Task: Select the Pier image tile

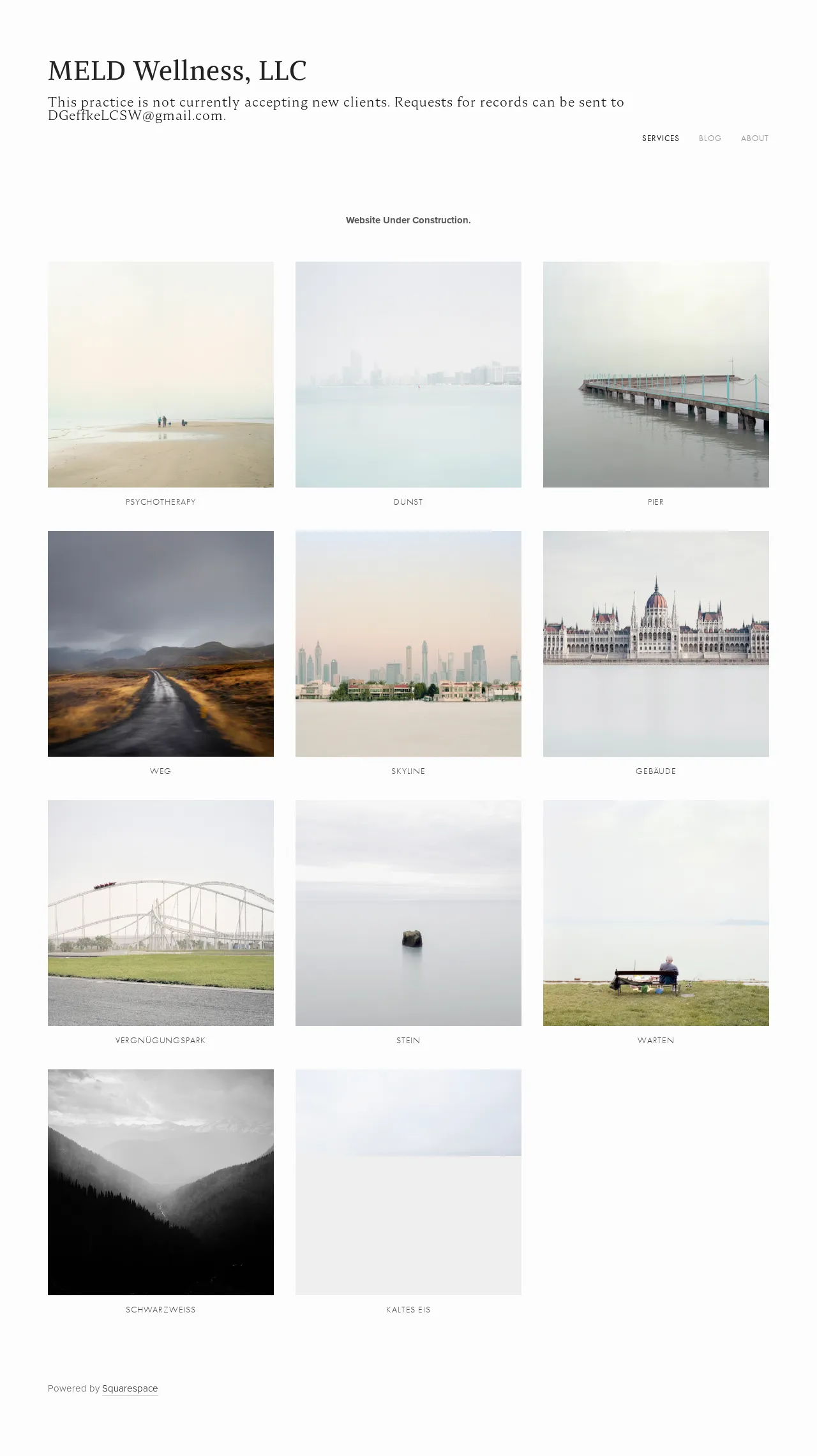Action: (656, 375)
